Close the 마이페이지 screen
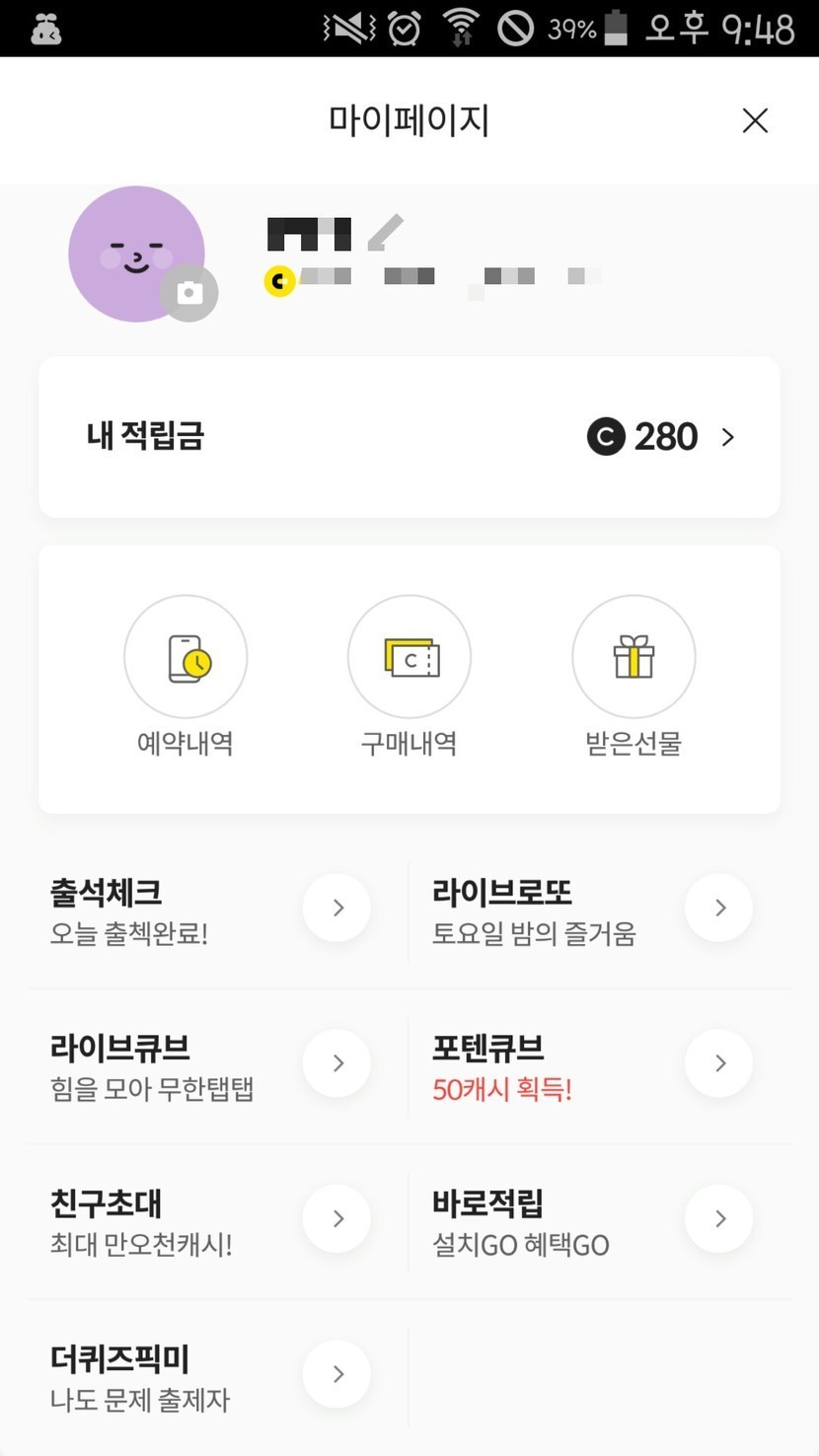819x1456 pixels. tap(755, 120)
